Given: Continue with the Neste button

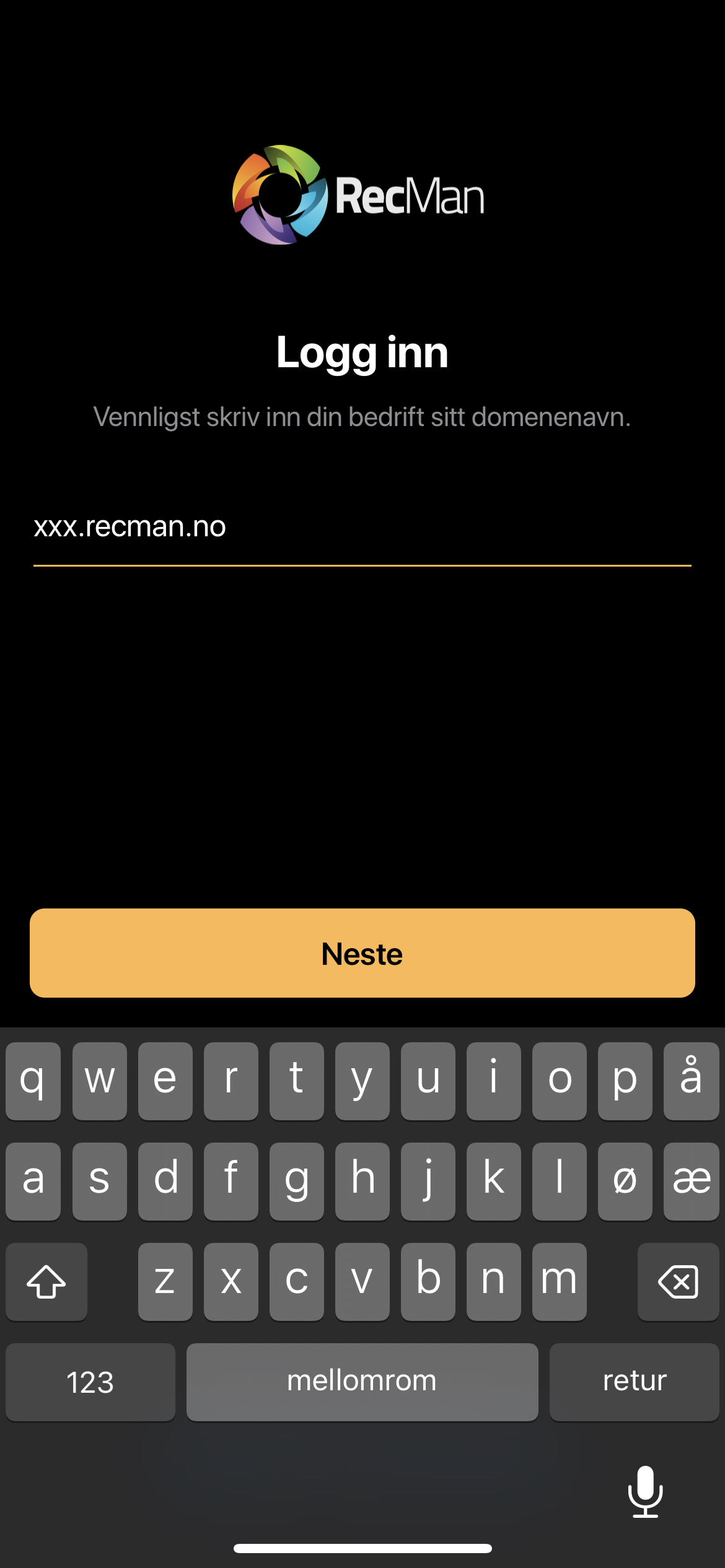Looking at the screenshot, I should coord(362,953).
